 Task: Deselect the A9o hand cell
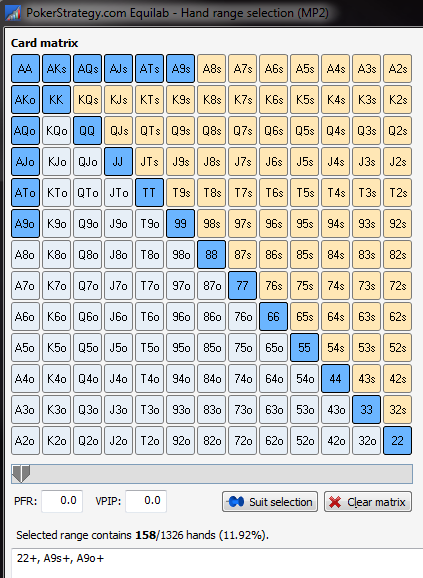click(25, 223)
